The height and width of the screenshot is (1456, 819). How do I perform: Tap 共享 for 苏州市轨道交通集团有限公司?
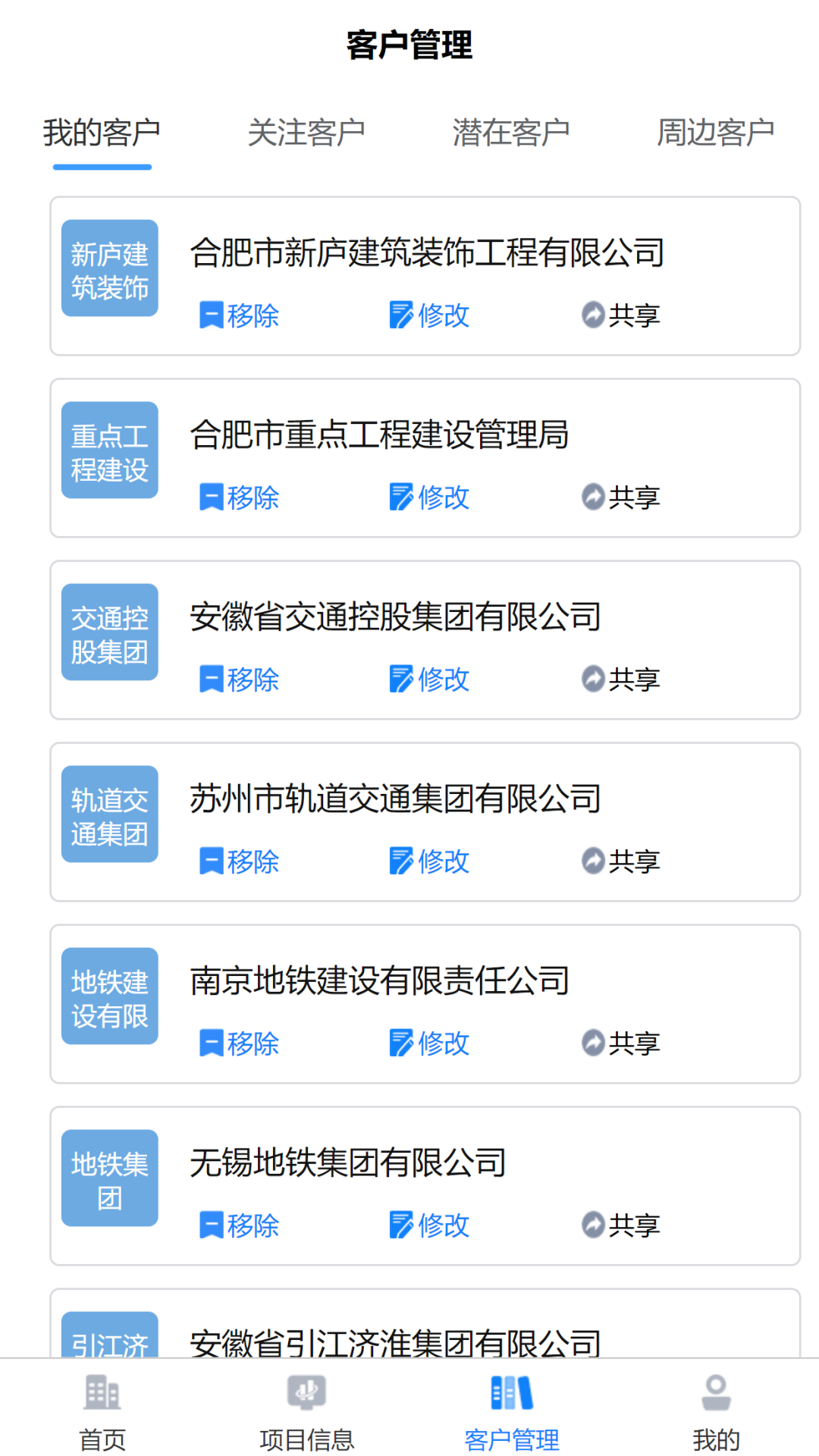pyautogui.click(x=621, y=861)
